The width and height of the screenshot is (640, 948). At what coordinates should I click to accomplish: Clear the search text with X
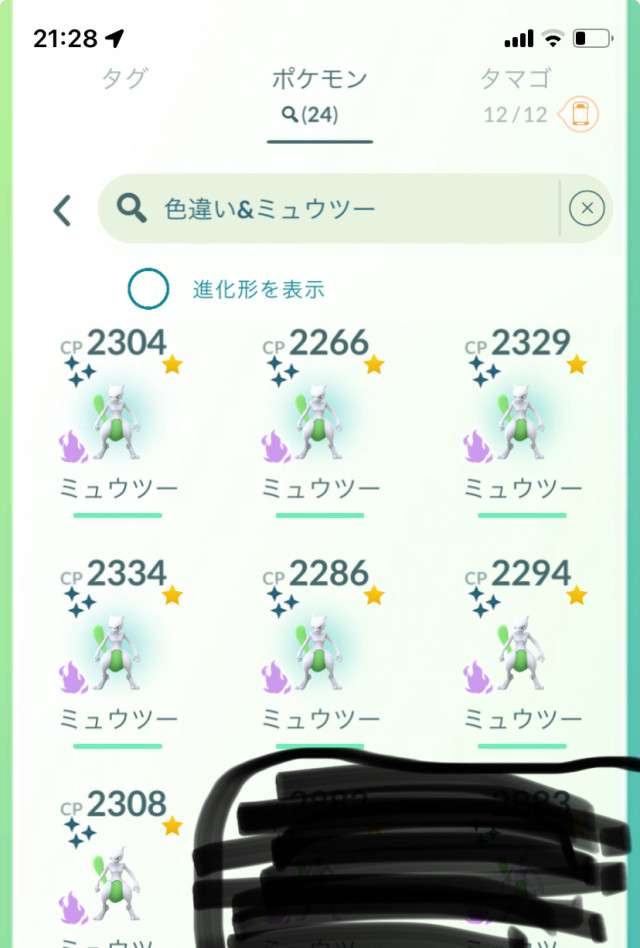[x=586, y=208]
